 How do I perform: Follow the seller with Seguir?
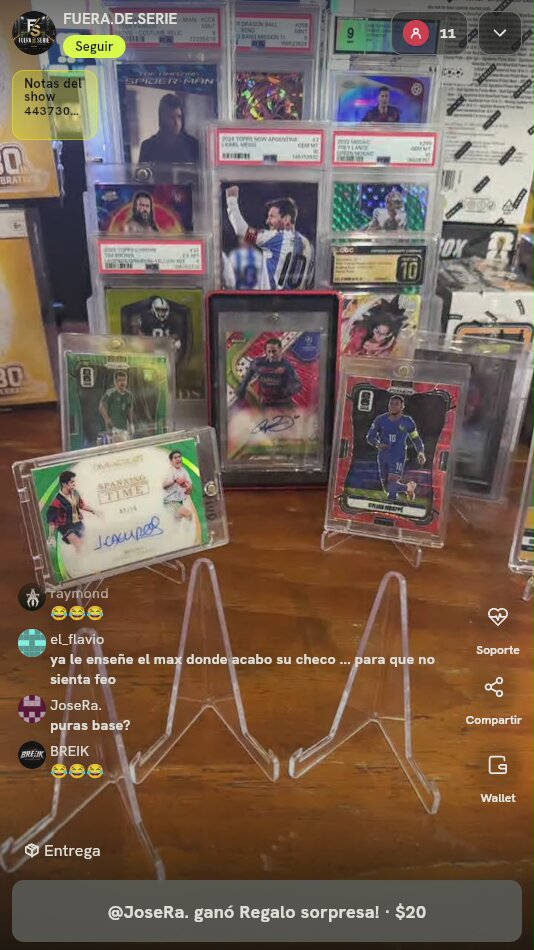[94, 47]
